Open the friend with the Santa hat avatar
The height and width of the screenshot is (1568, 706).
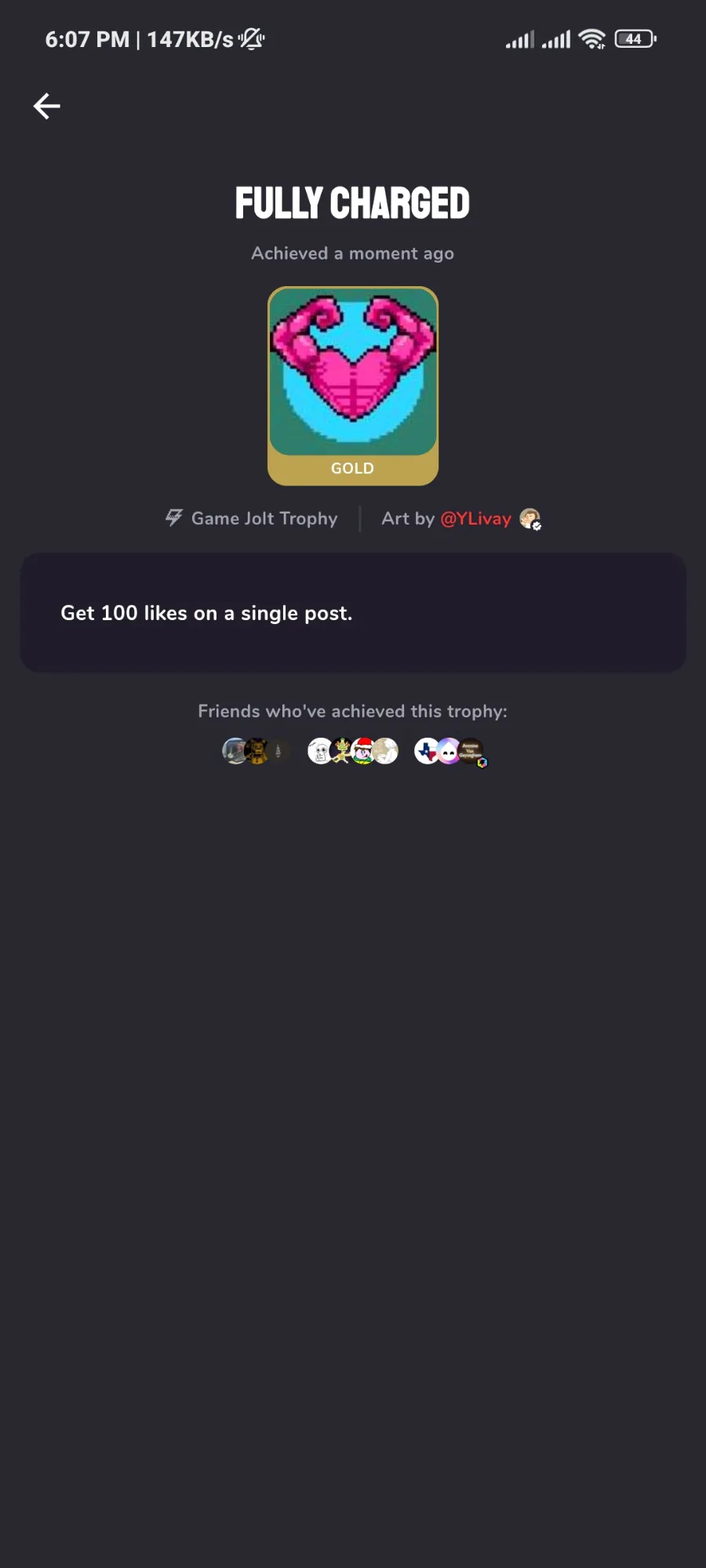(x=362, y=751)
